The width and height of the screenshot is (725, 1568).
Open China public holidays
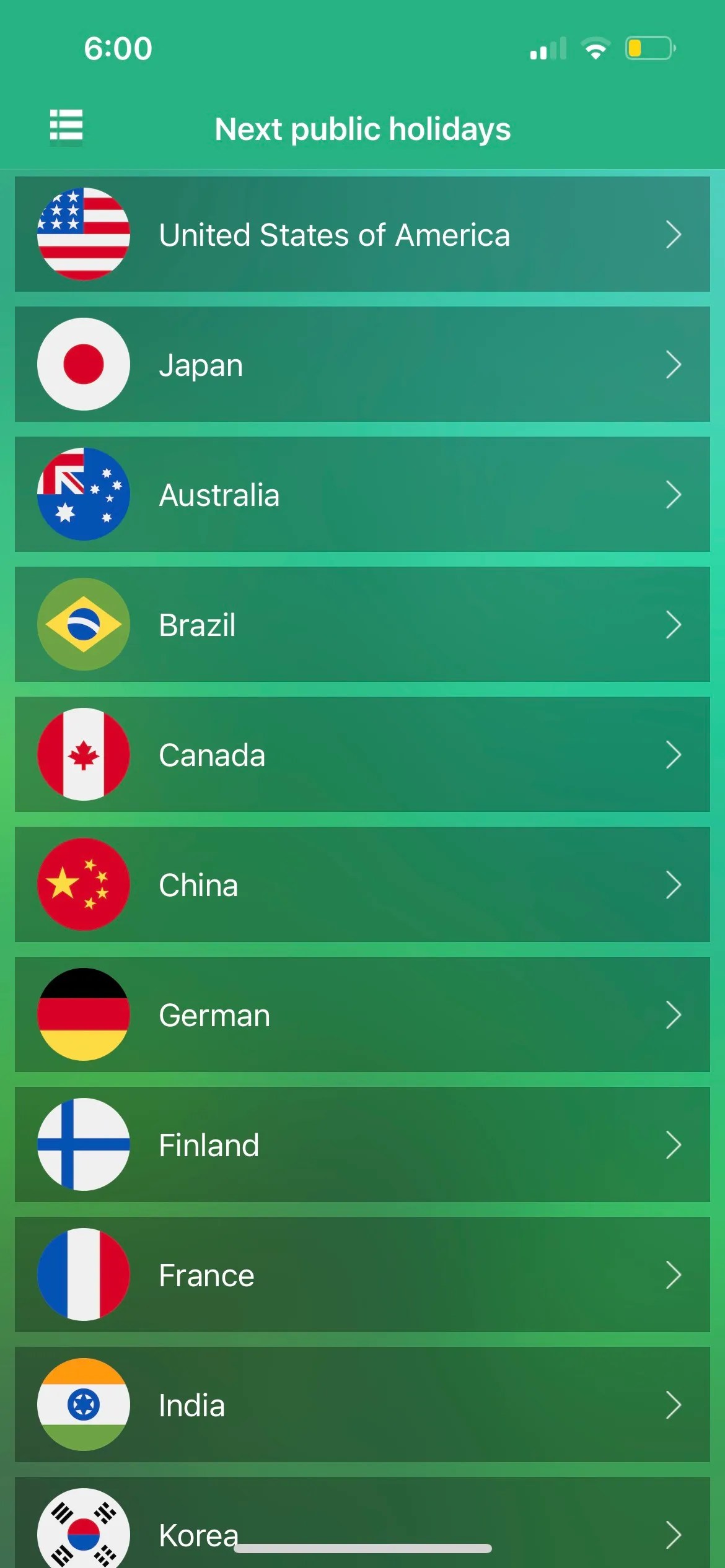pos(362,884)
